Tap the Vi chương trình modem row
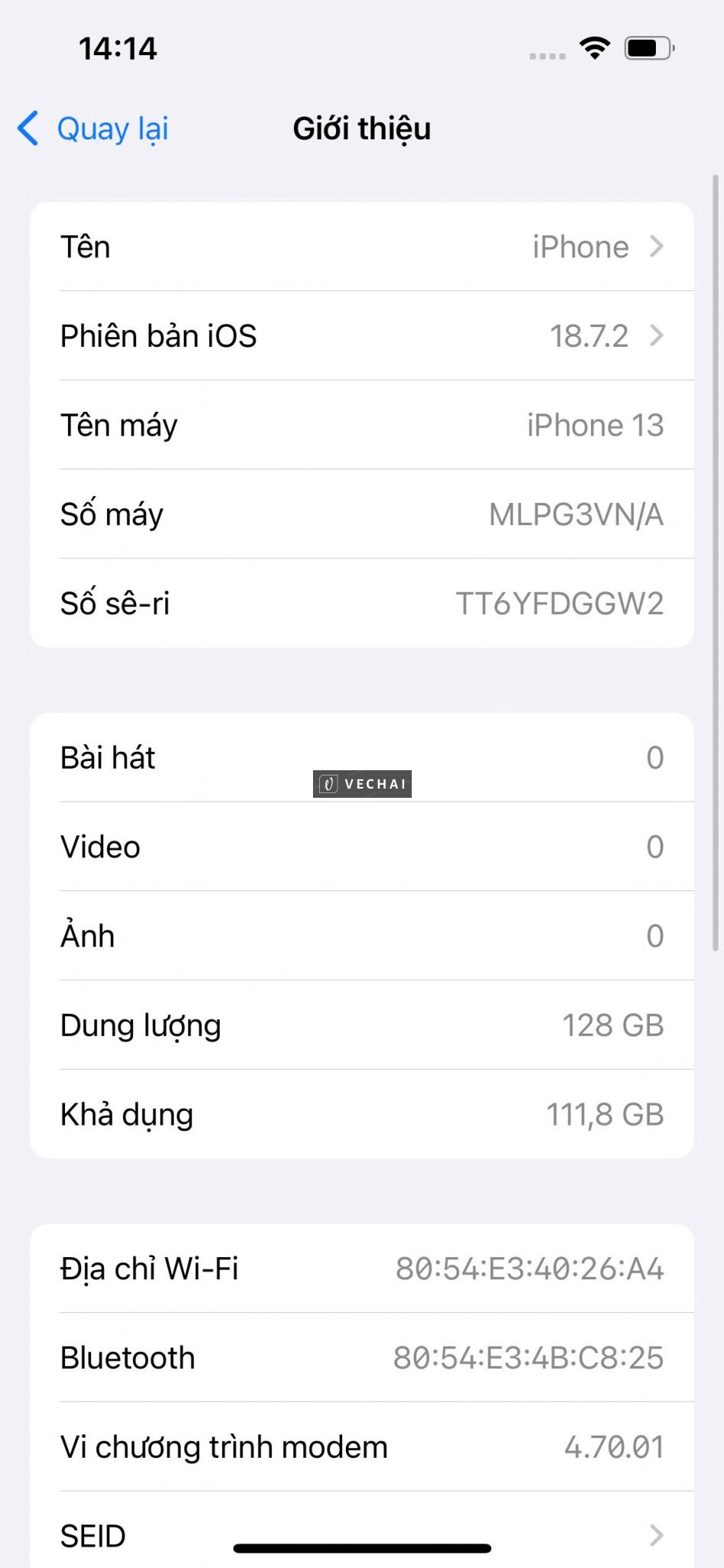Viewport: 724px width, 1568px height. coord(362,1446)
